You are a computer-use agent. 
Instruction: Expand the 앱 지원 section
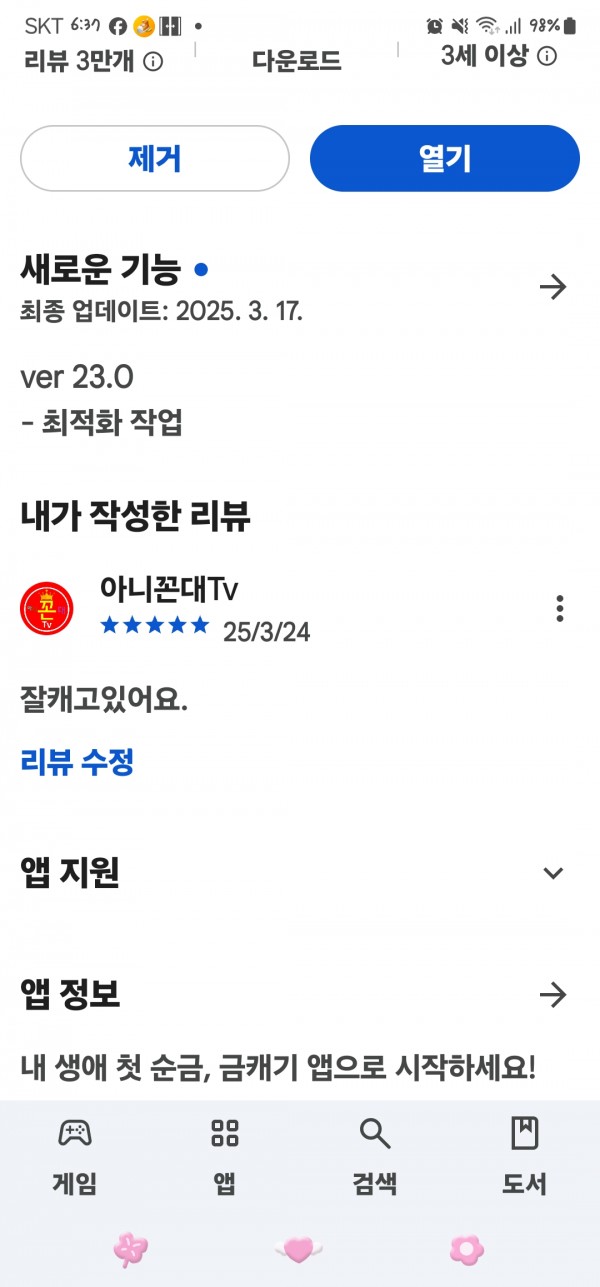point(553,873)
